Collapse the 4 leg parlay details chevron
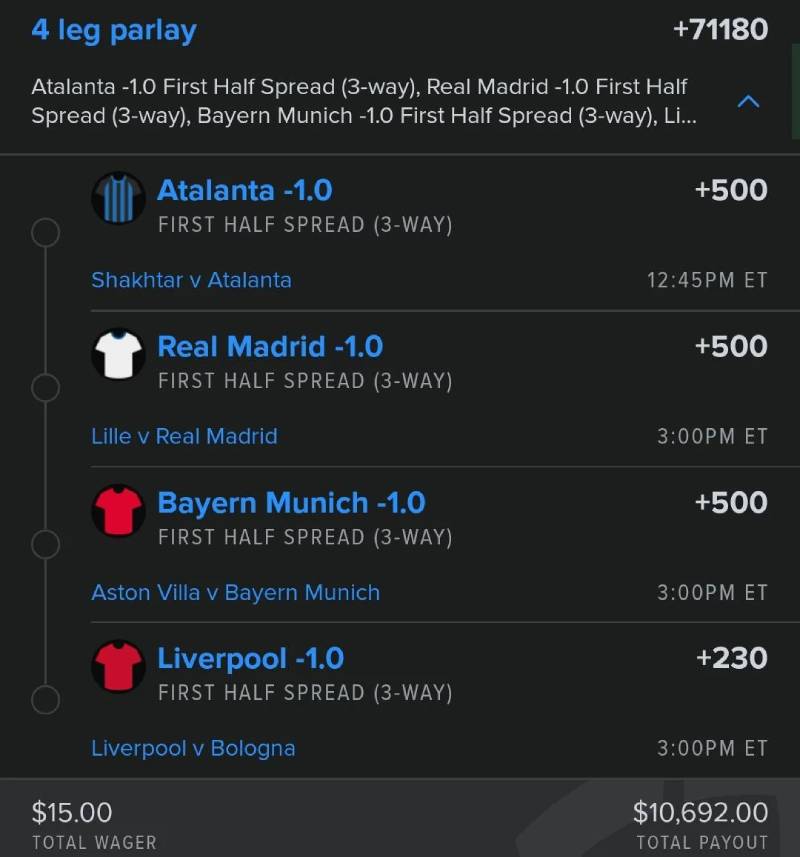The height and width of the screenshot is (857, 800). coord(748,102)
